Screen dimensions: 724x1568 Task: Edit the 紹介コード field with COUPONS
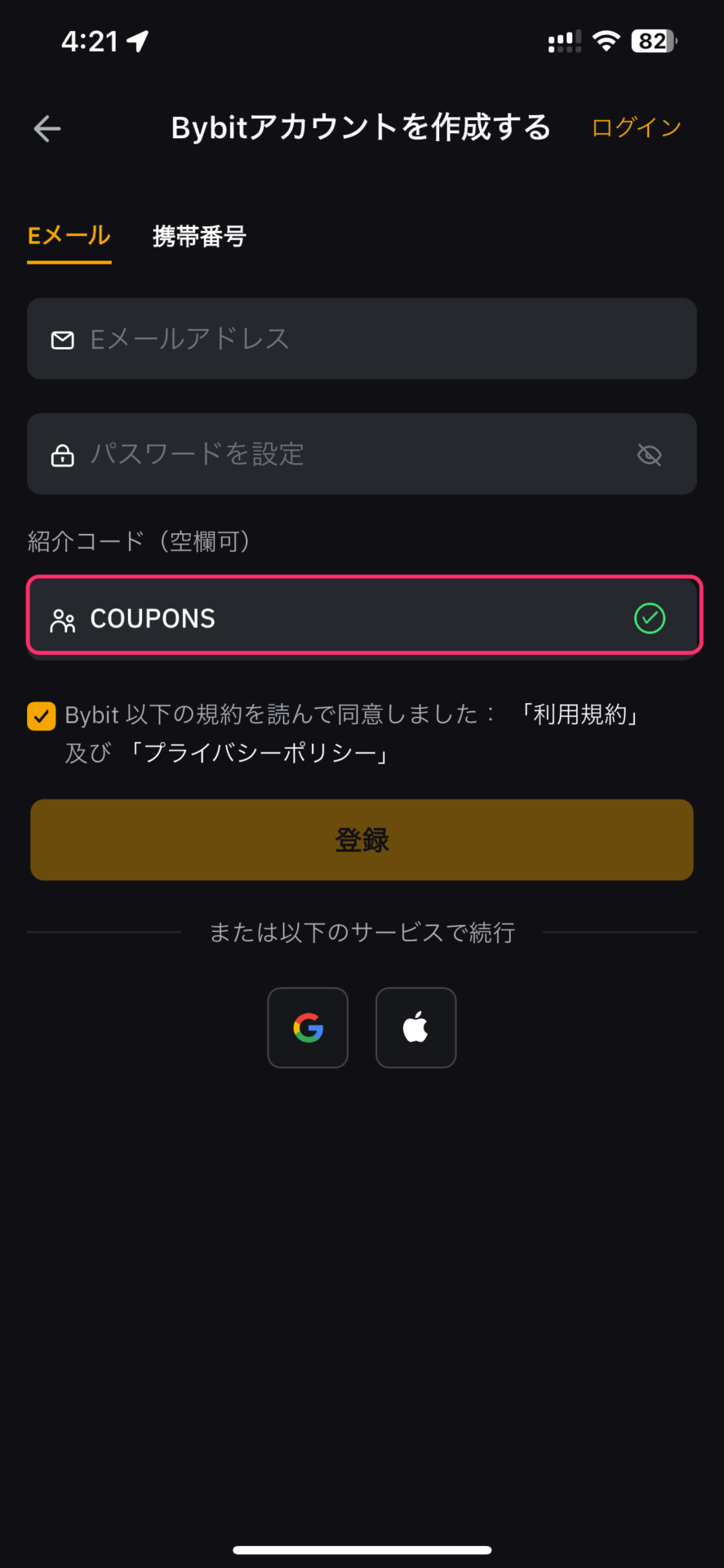click(x=343, y=618)
